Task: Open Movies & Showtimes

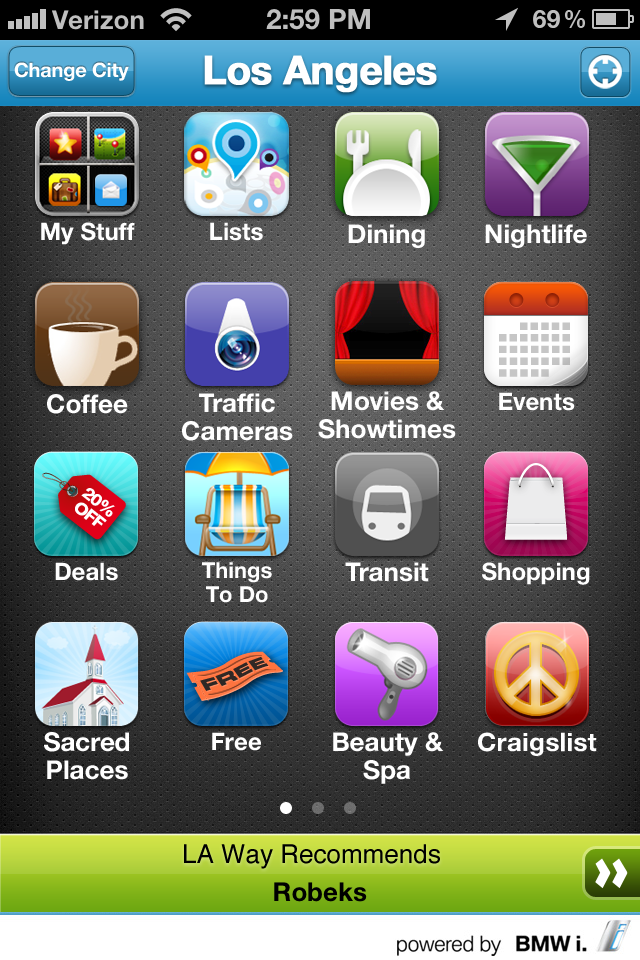Action: (x=386, y=335)
